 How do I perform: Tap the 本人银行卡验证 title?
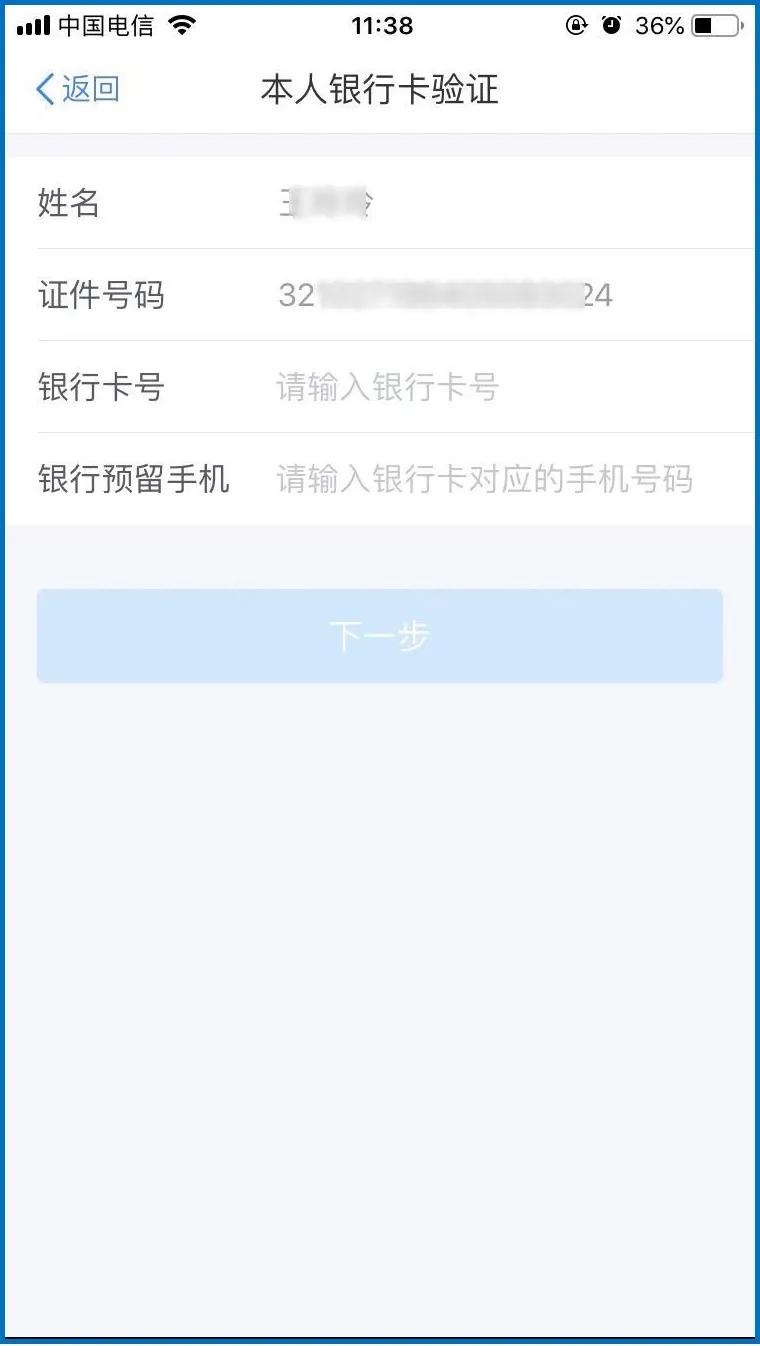[380, 90]
